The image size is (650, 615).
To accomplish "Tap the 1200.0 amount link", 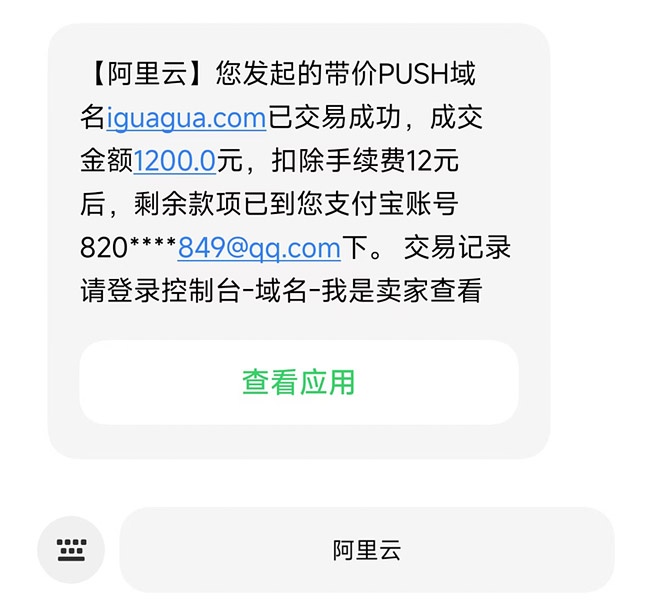I will tap(174, 161).
